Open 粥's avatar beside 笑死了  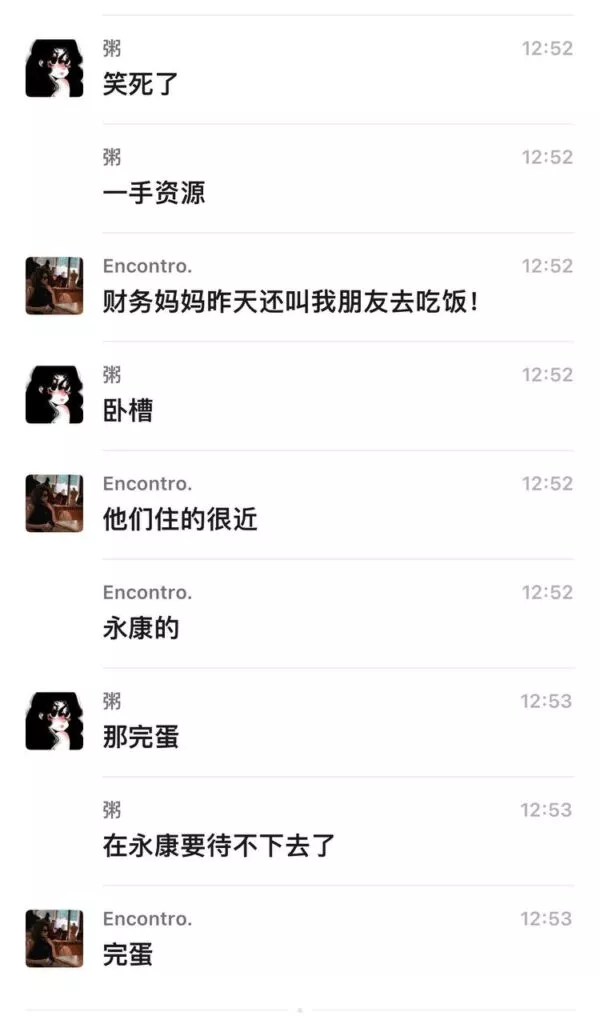click(54, 69)
